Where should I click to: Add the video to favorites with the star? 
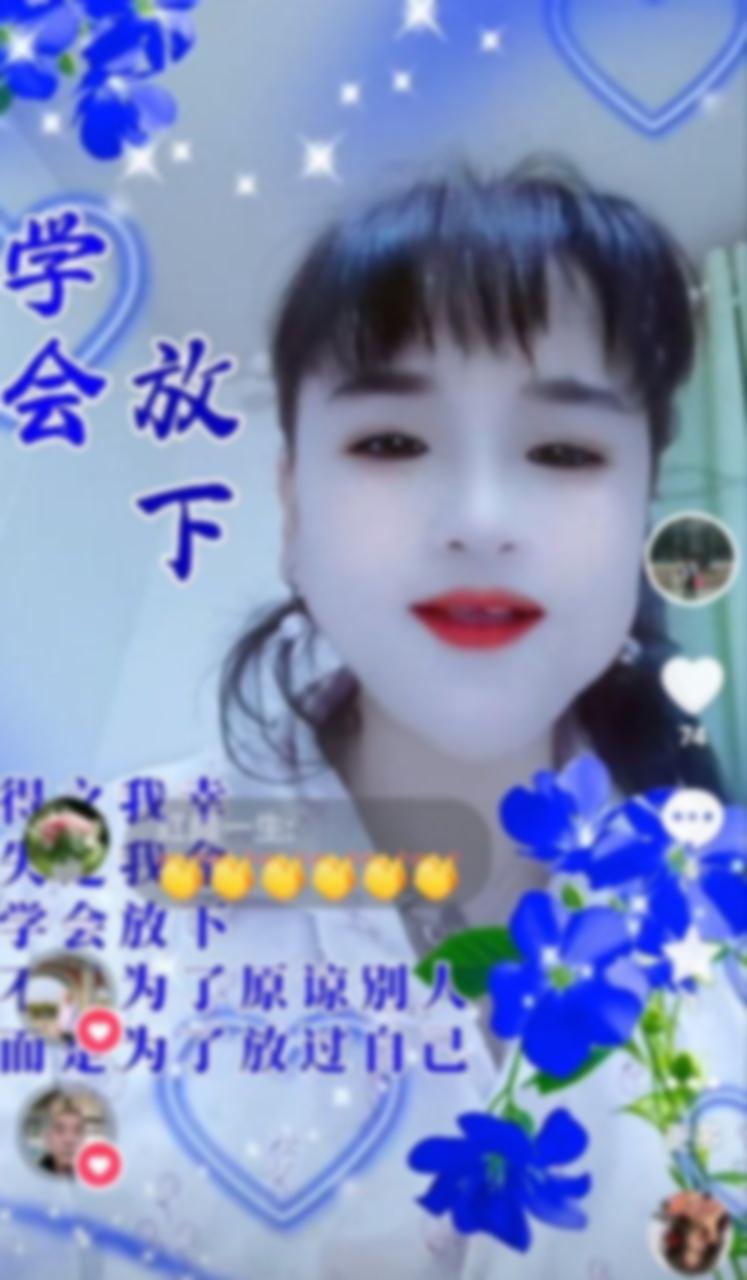(692, 957)
